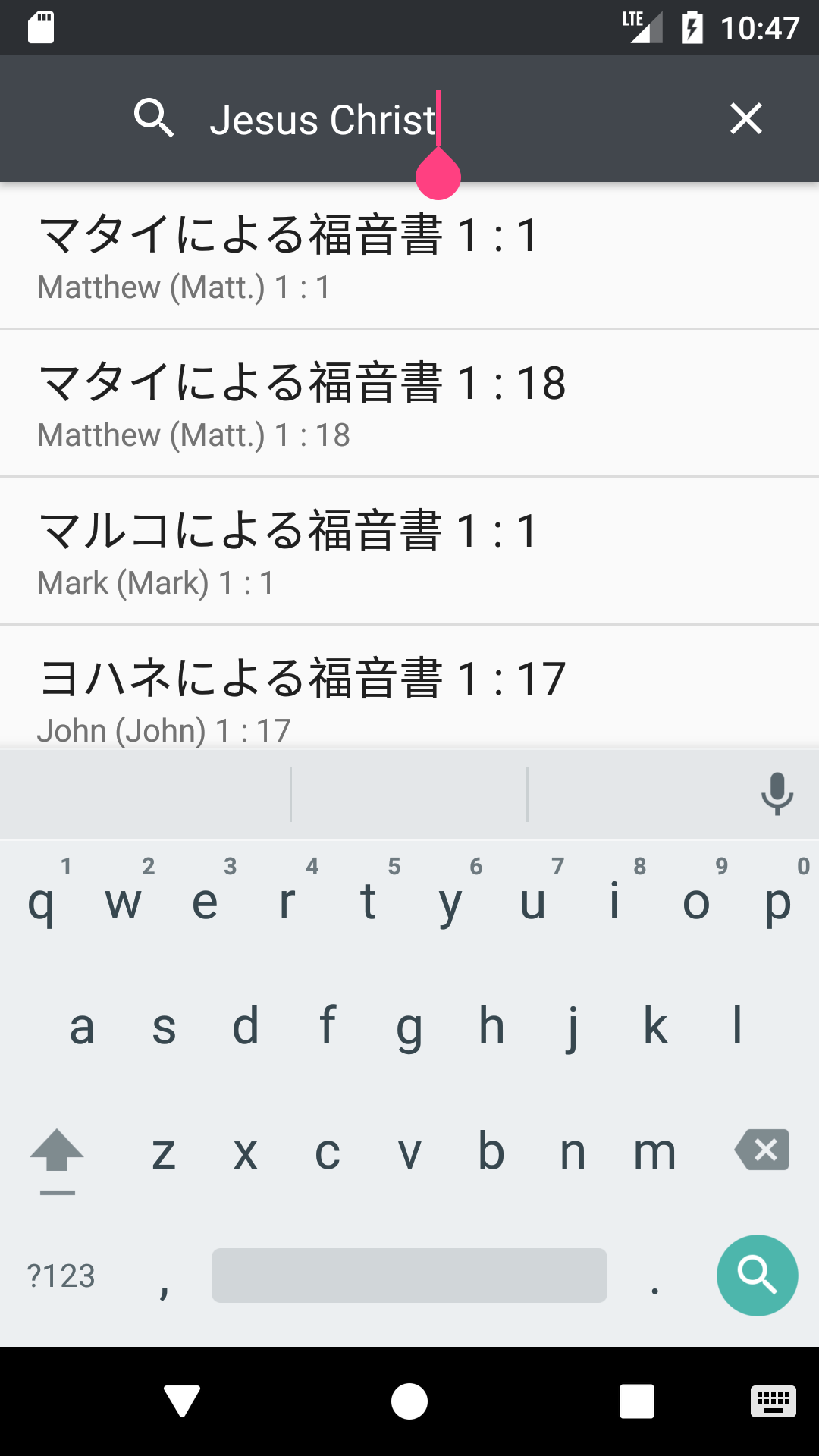
Task: Switch keyboard to numbers with ?123 key
Action: [61, 1276]
